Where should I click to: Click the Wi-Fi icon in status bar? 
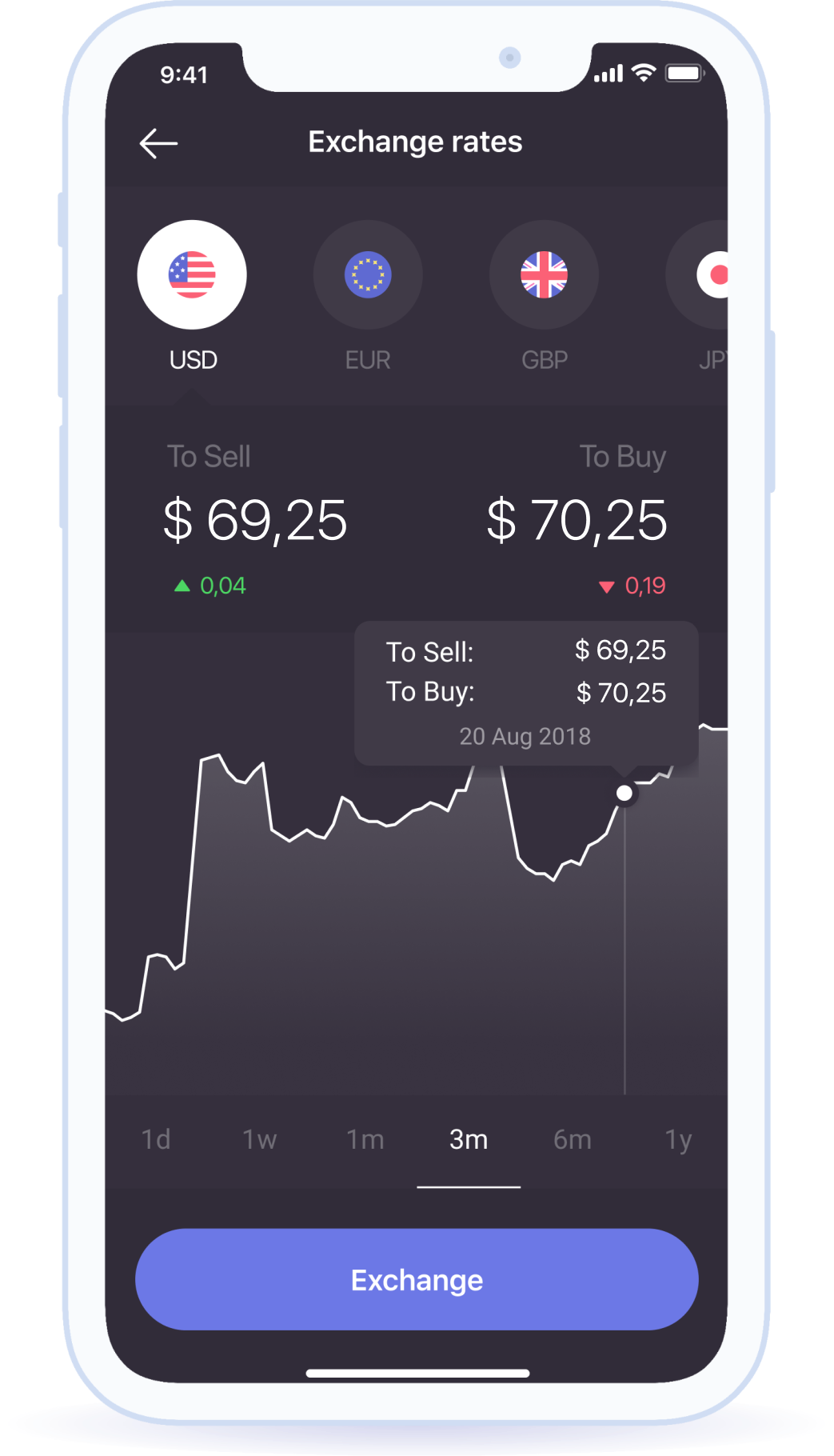pyautogui.click(x=644, y=72)
